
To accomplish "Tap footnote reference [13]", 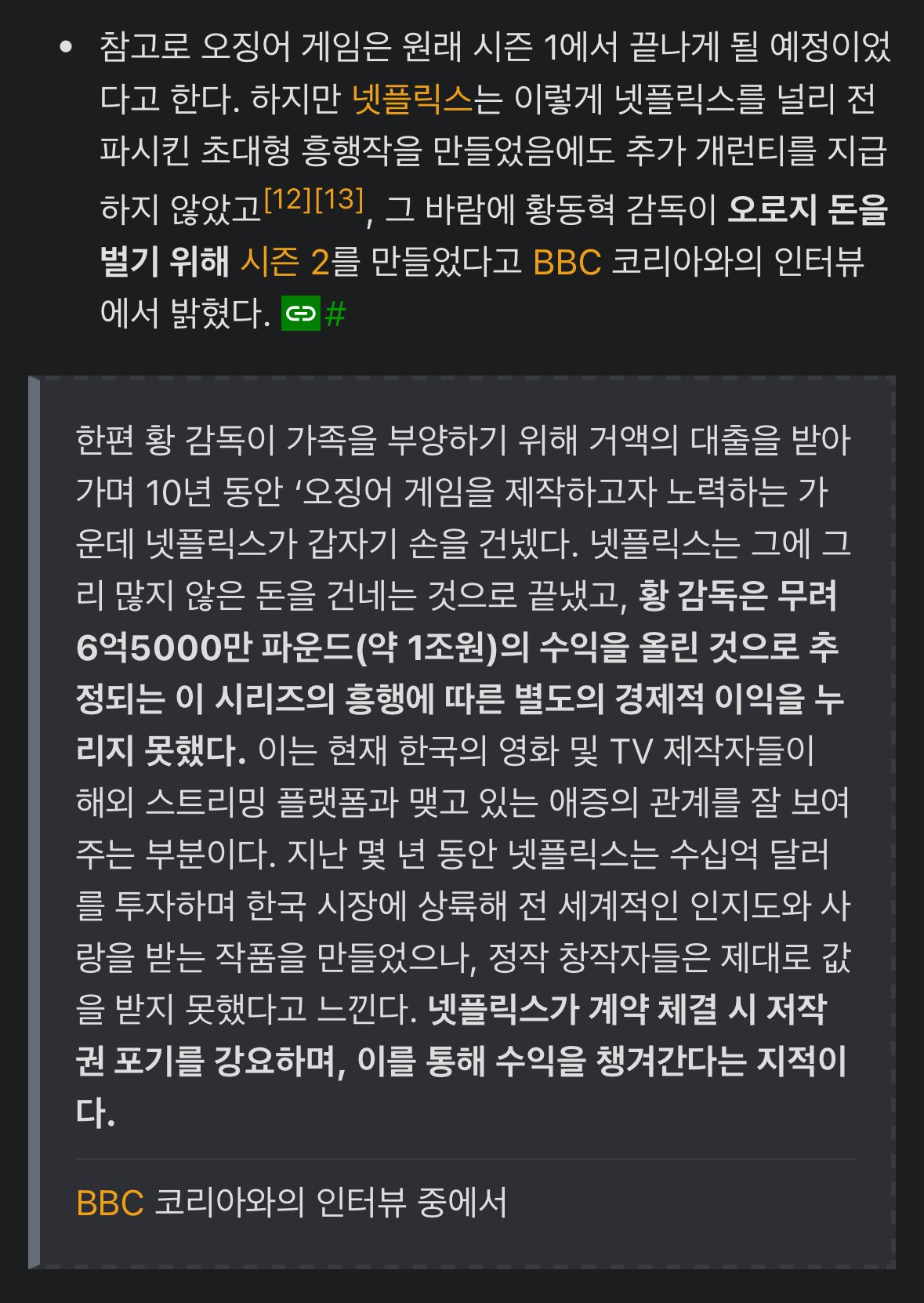I will click(x=339, y=200).
